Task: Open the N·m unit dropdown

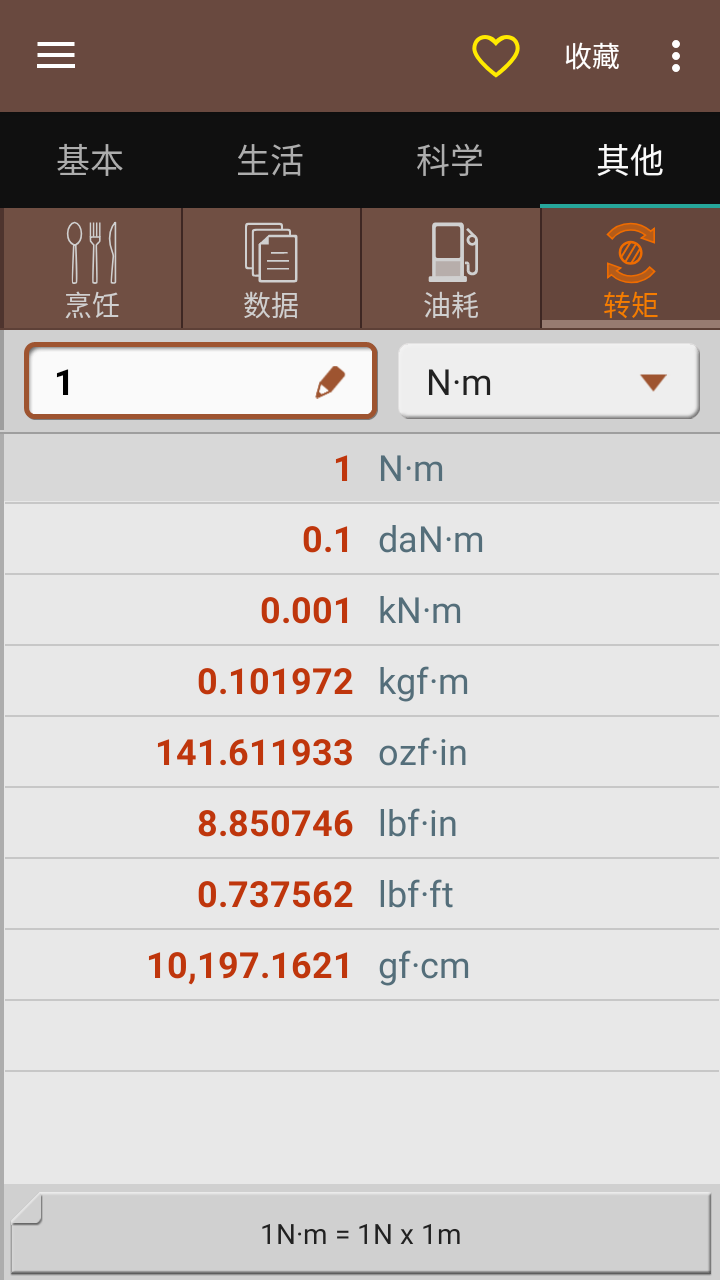Action: (x=547, y=381)
